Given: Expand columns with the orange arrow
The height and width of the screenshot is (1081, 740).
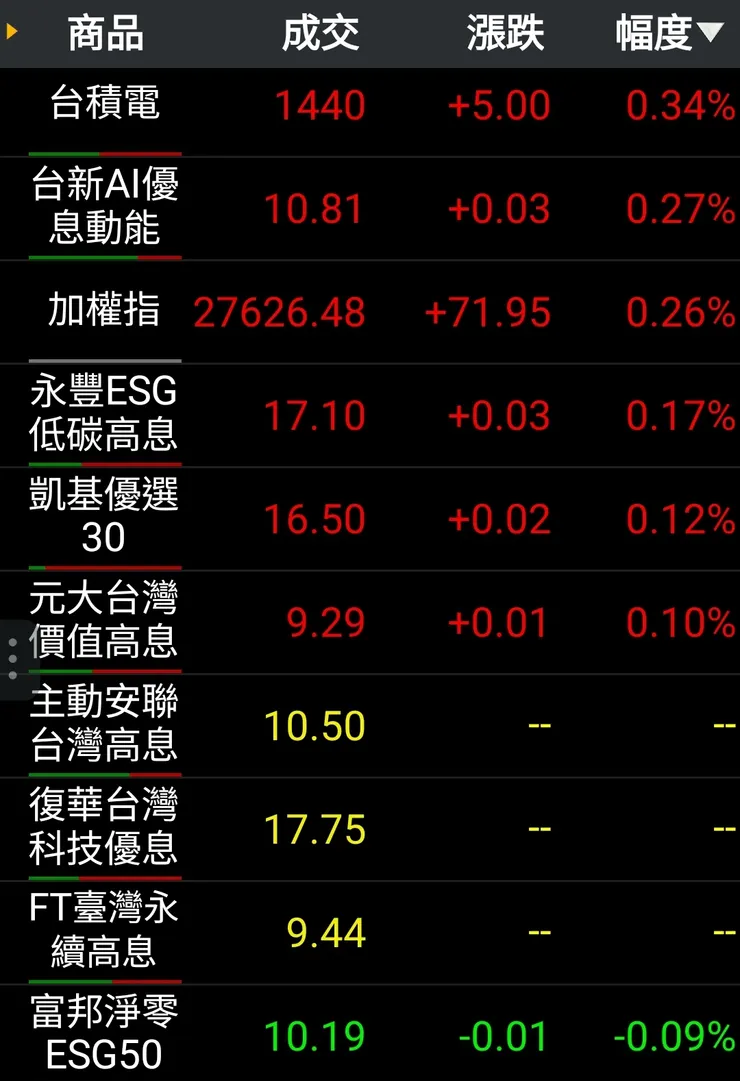Looking at the screenshot, I should coord(12,33).
